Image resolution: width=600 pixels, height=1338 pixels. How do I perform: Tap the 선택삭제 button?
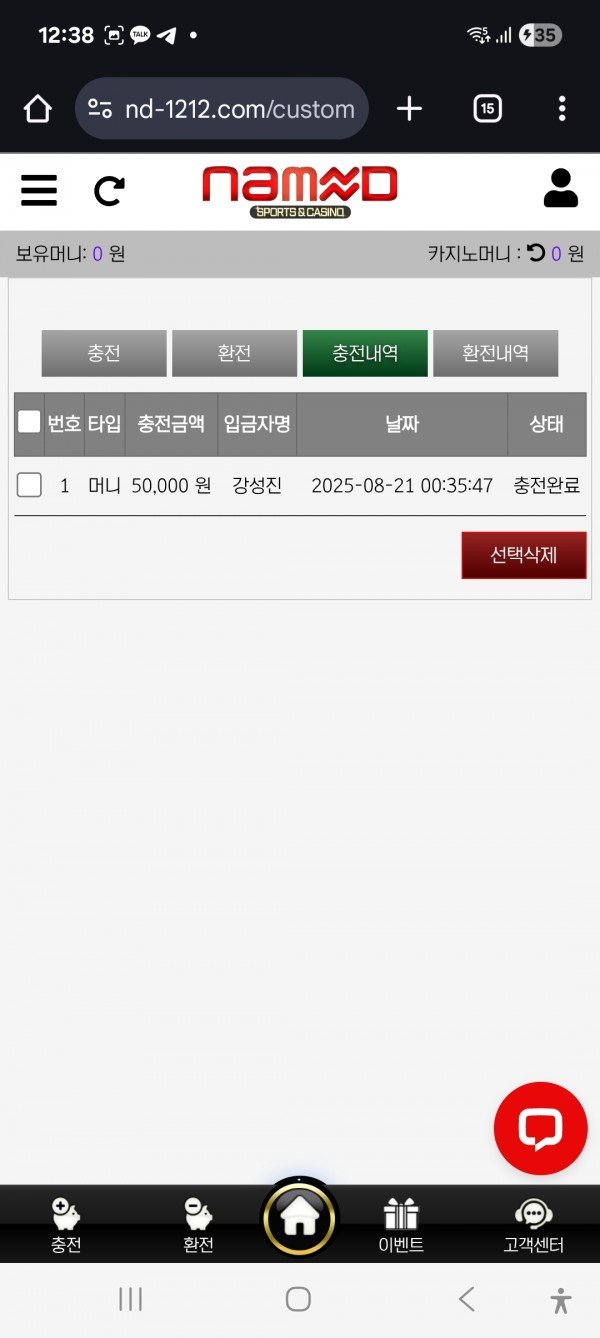[523, 555]
